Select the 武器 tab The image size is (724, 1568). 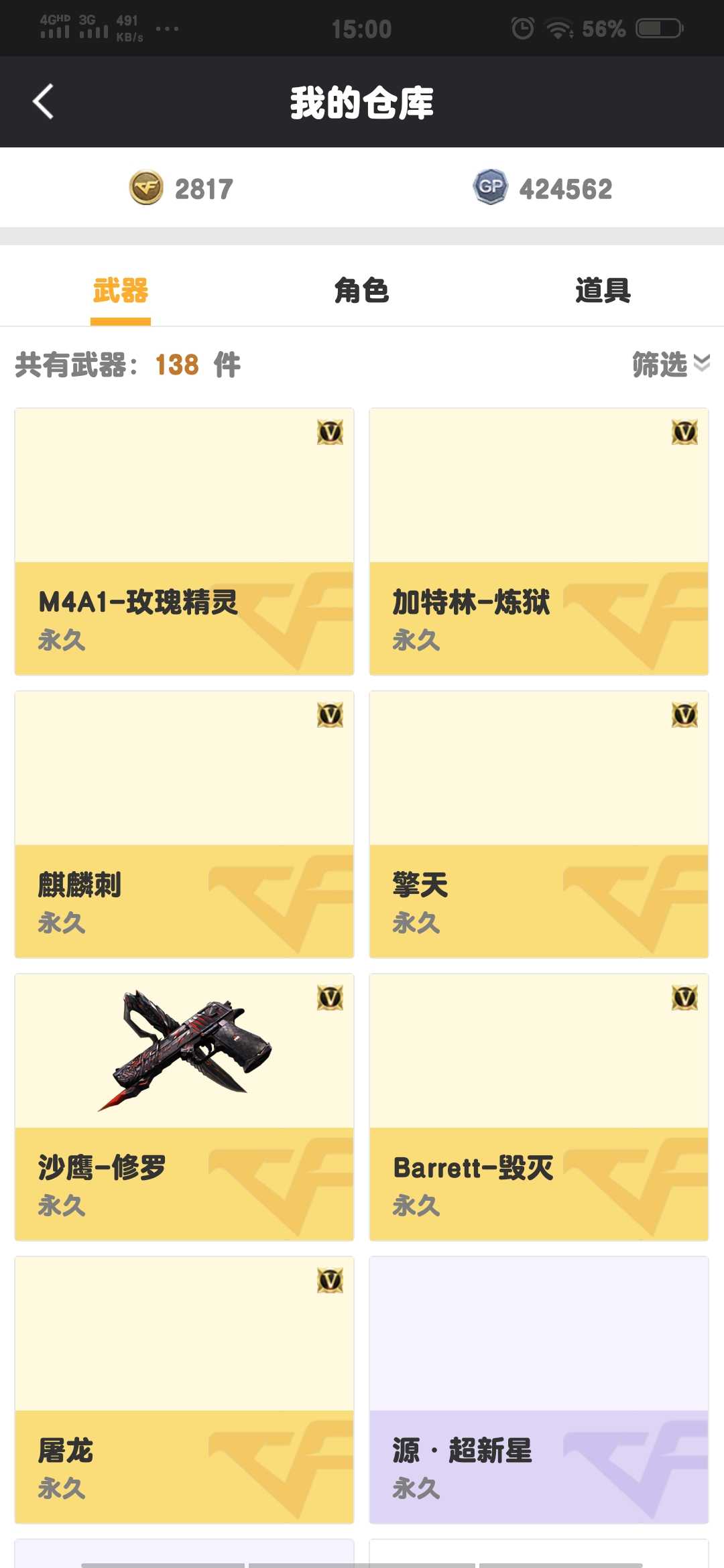tap(121, 291)
